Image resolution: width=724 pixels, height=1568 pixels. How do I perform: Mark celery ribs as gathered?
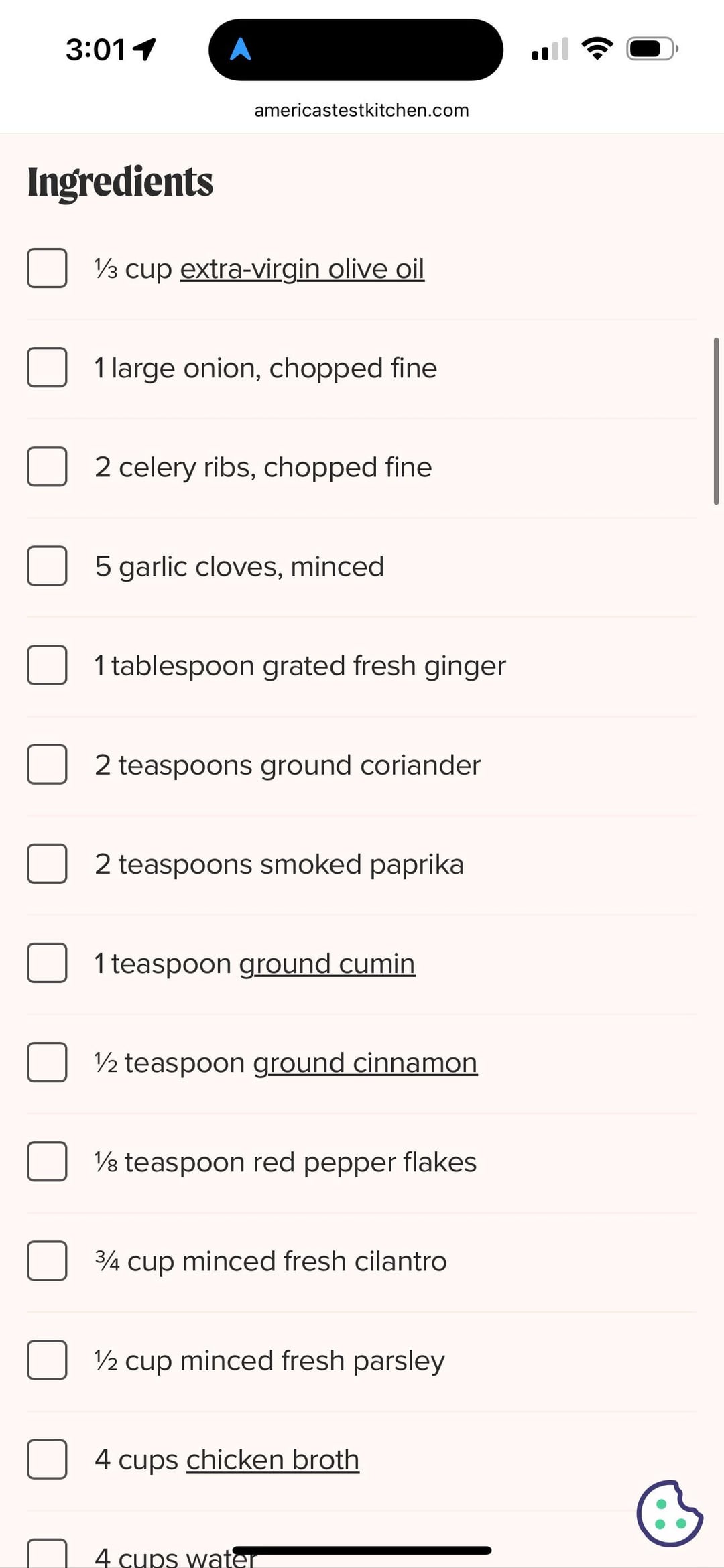pos(47,466)
